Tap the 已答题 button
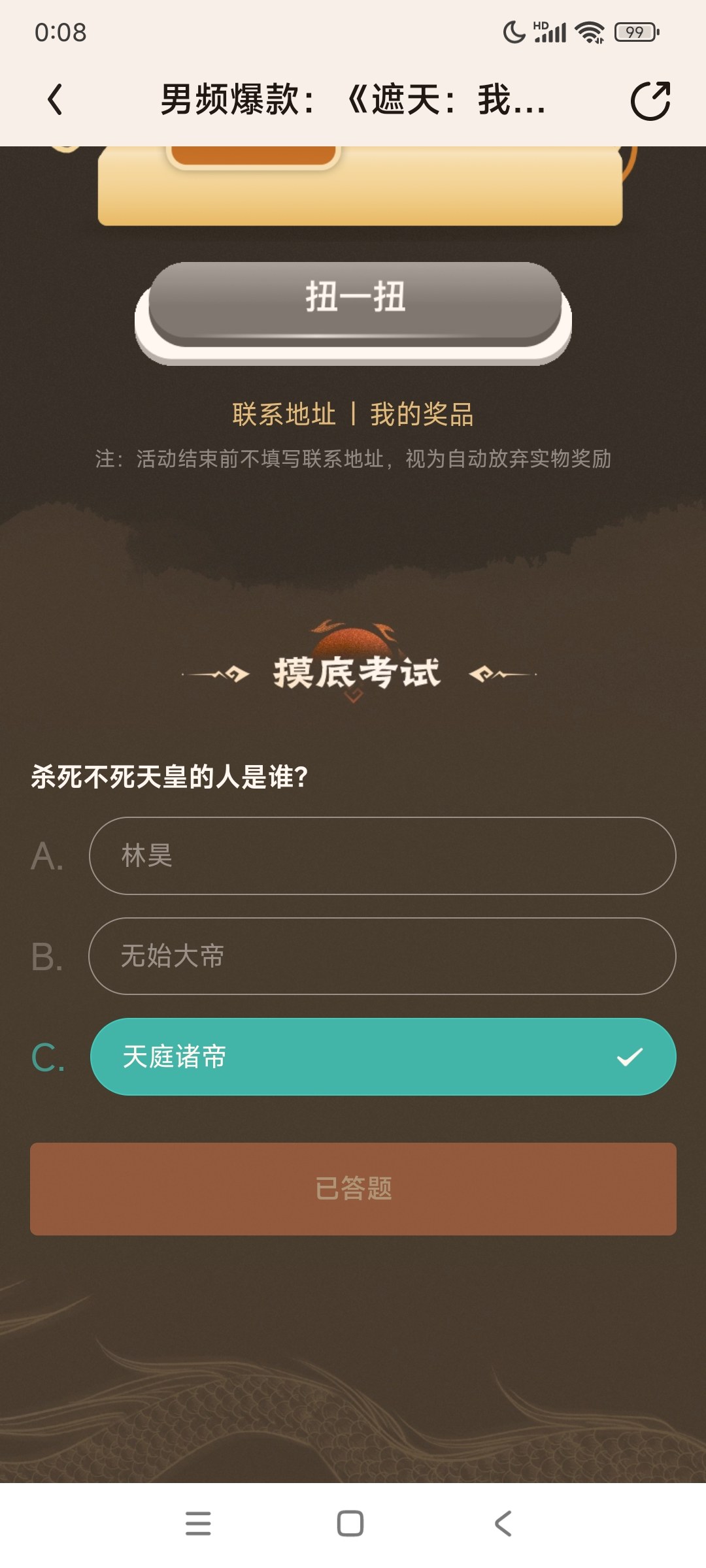706x1568 pixels. (353, 1188)
